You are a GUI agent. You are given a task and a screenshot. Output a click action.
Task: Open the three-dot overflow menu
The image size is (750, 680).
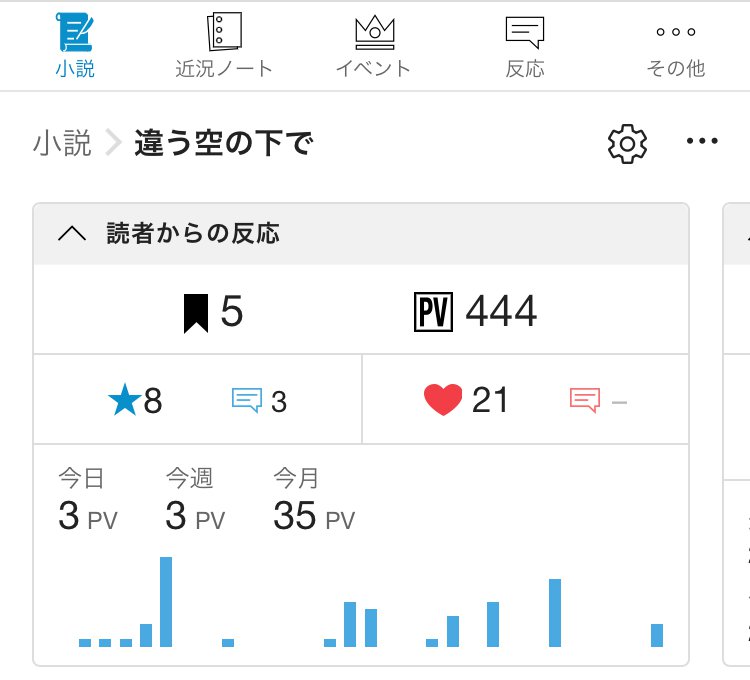[702, 142]
